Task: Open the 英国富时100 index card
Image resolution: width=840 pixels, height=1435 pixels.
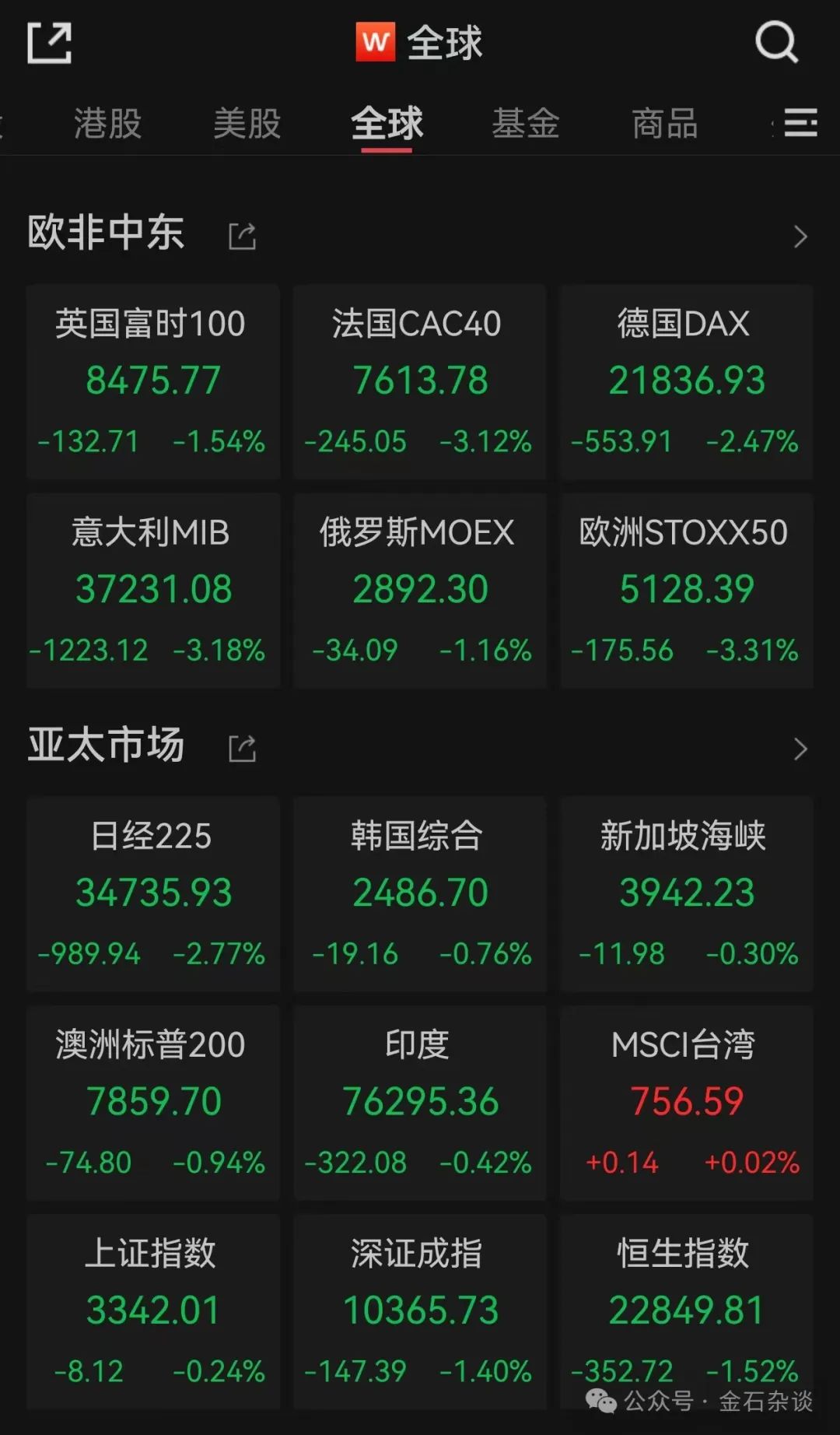Action: 152,382
